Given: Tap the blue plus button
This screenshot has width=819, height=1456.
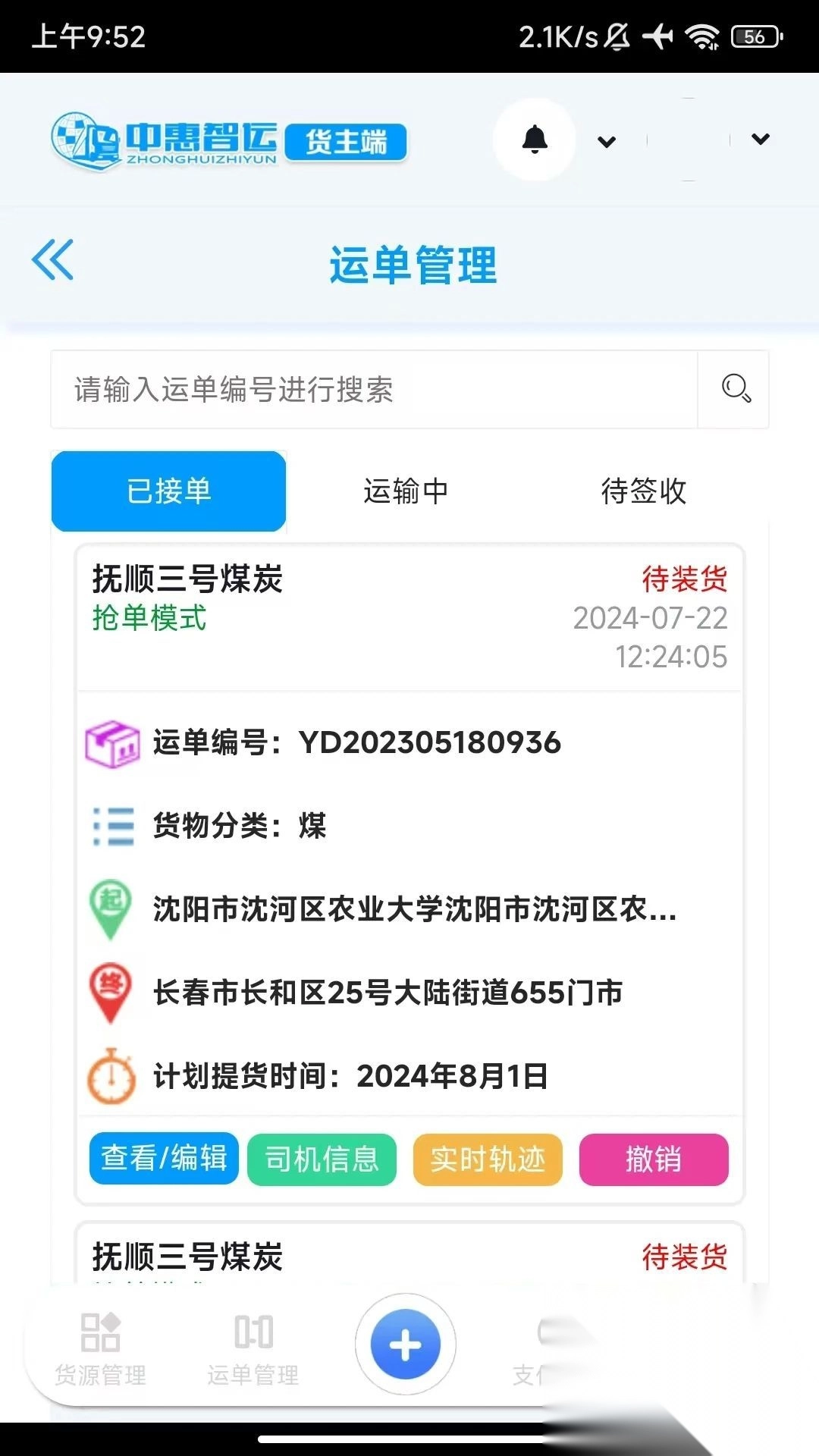Looking at the screenshot, I should [x=406, y=1345].
